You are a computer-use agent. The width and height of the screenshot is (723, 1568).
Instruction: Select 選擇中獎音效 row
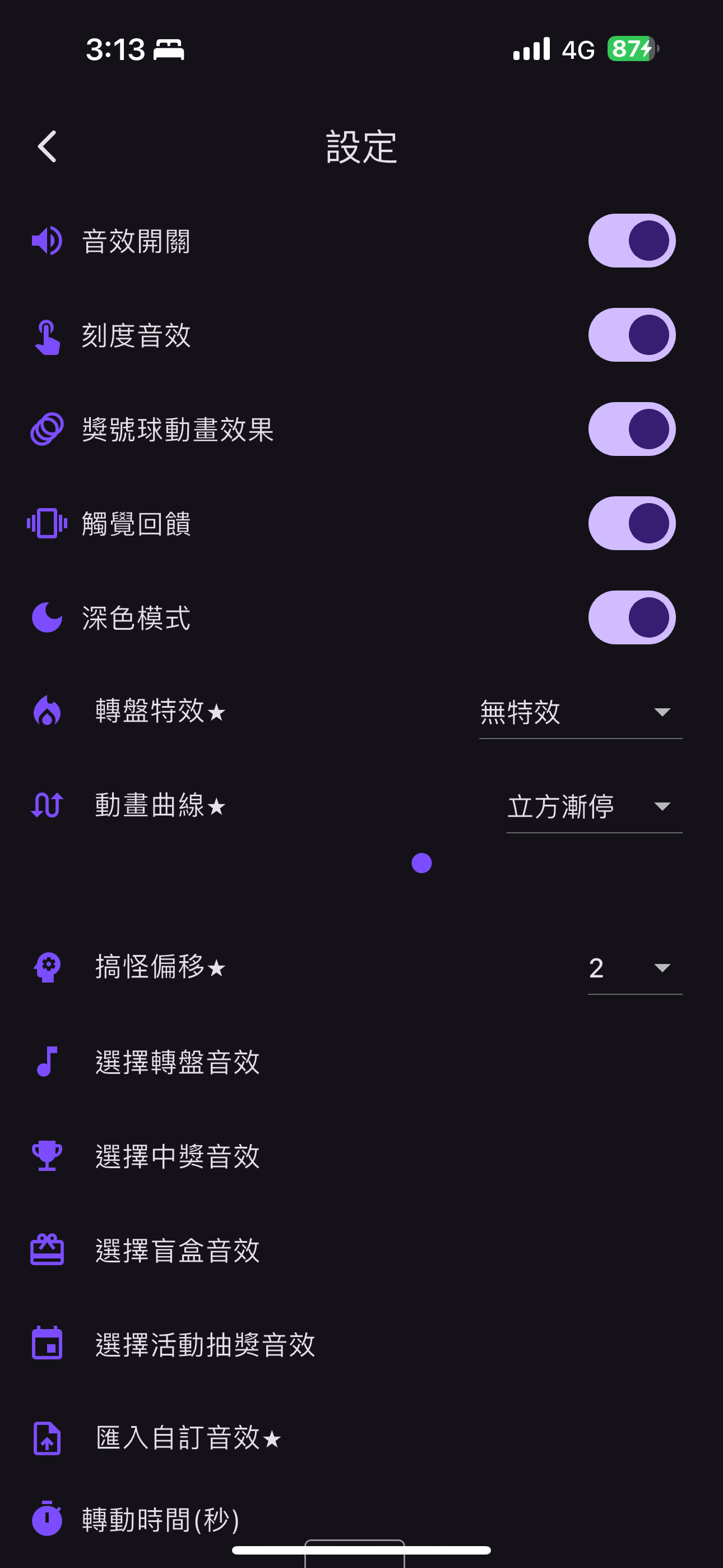coord(178,1156)
